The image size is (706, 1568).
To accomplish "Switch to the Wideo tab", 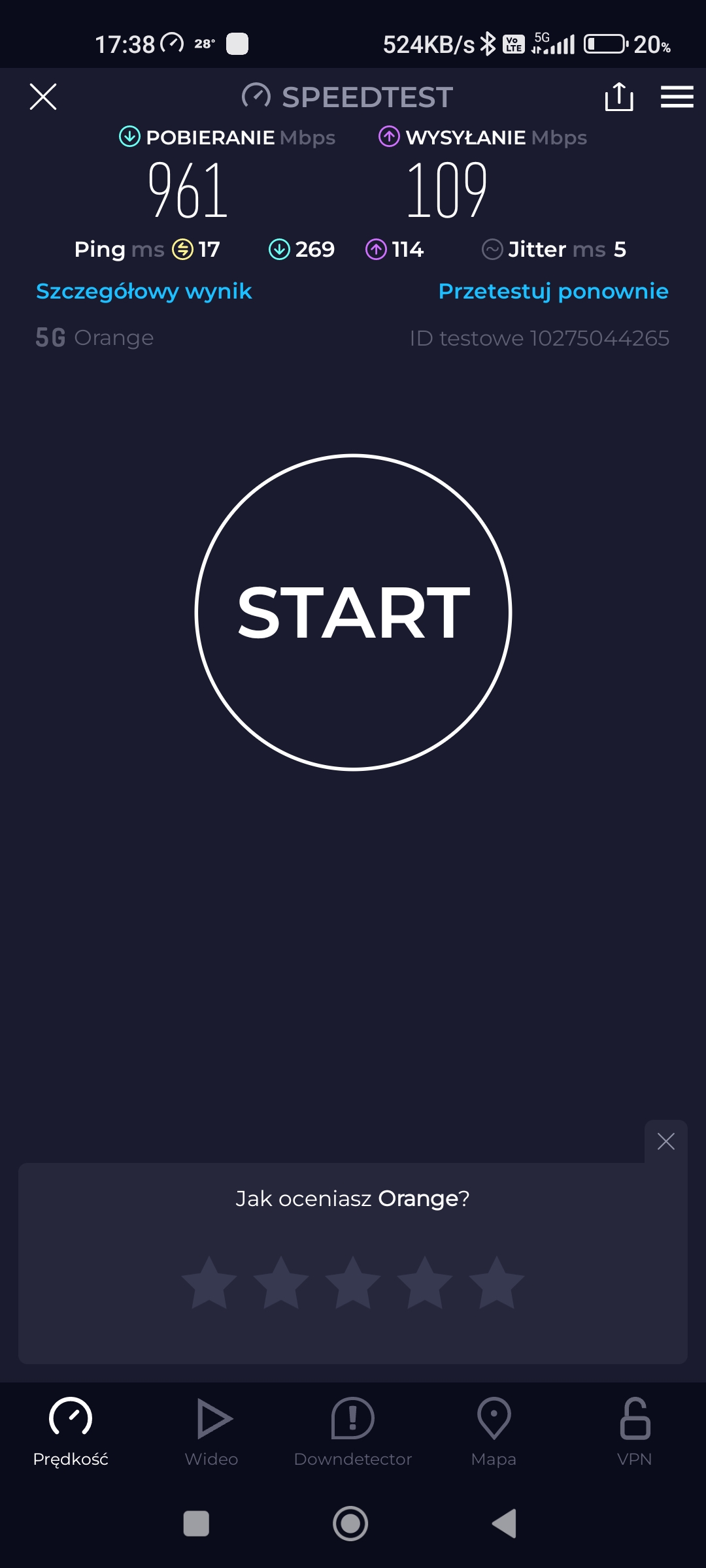I will pyautogui.click(x=212, y=1432).
